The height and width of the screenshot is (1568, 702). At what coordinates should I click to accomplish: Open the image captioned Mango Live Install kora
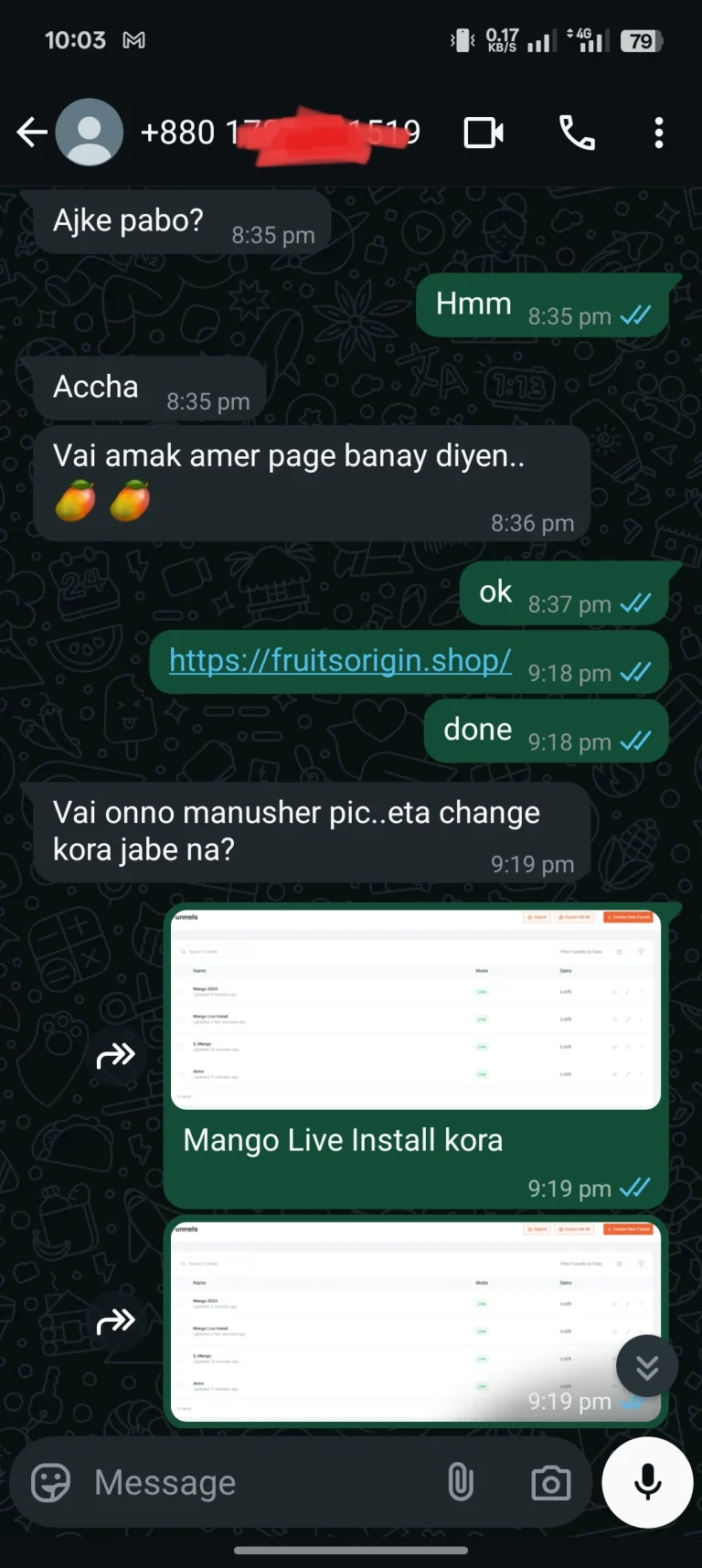(x=416, y=1008)
